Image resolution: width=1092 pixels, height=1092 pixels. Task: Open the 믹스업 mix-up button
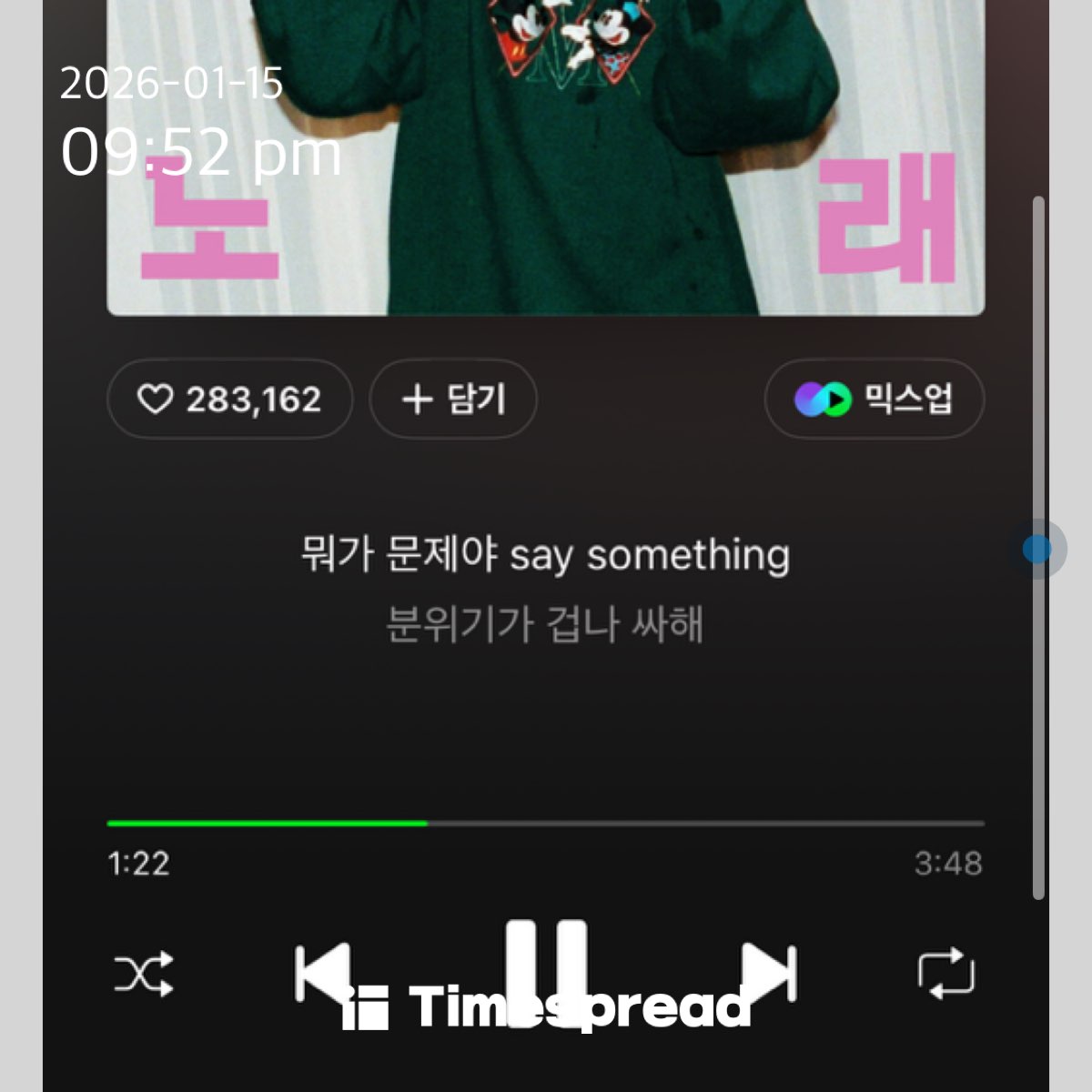[x=874, y=399]
